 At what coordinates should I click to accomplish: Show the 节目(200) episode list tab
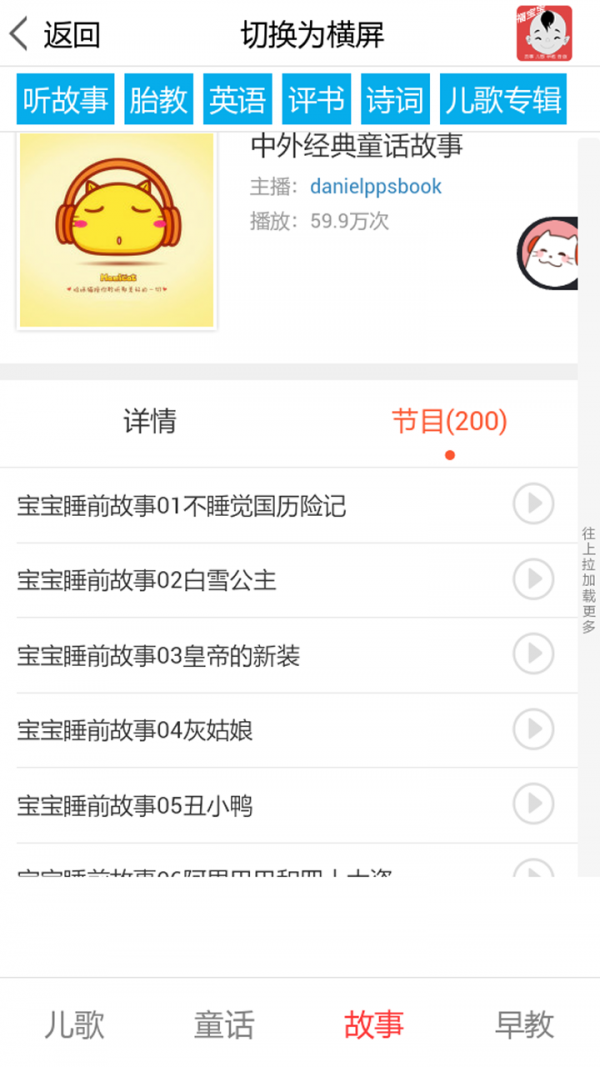click(449, 422)
